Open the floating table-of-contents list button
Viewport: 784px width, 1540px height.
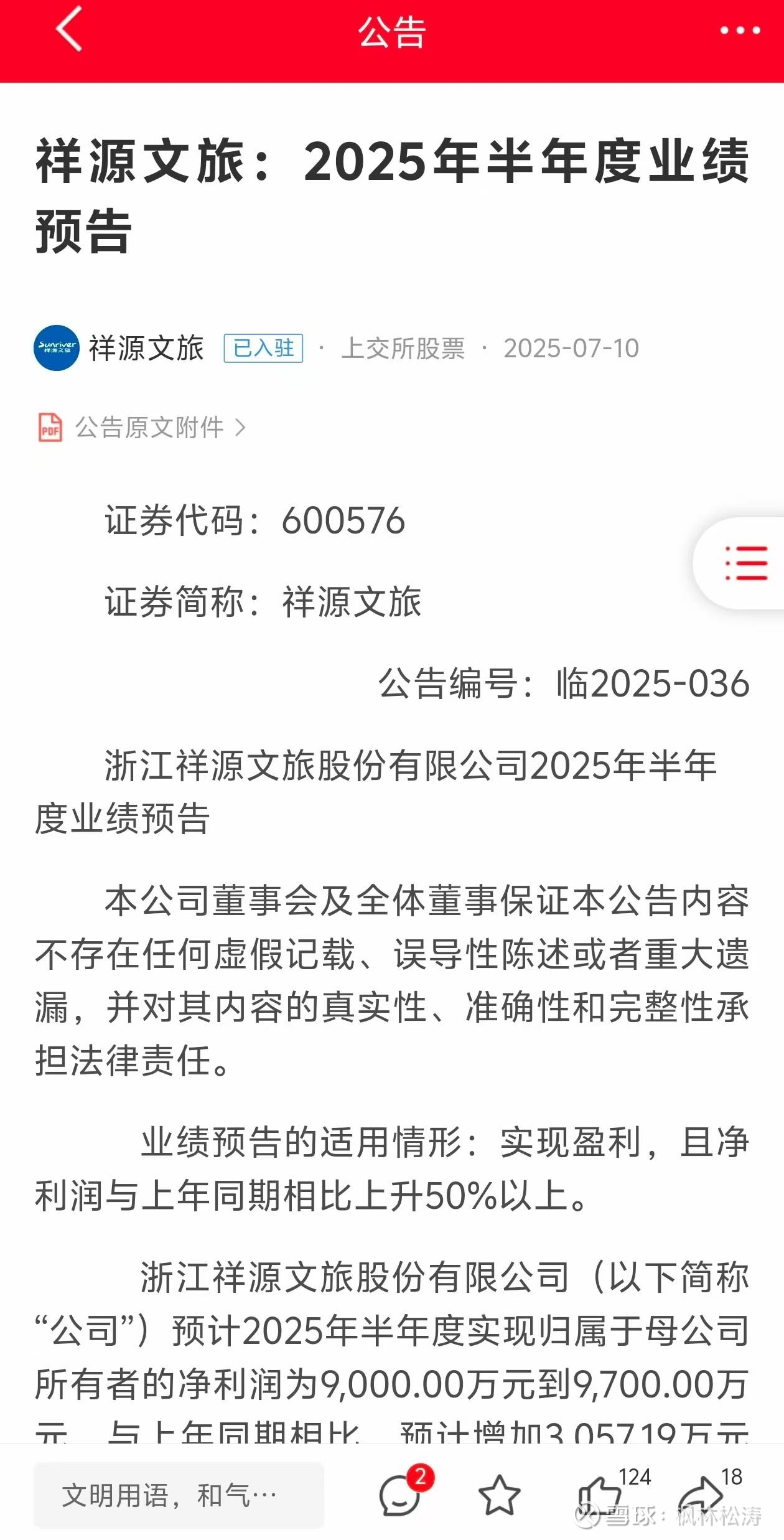tap(744, 563)
